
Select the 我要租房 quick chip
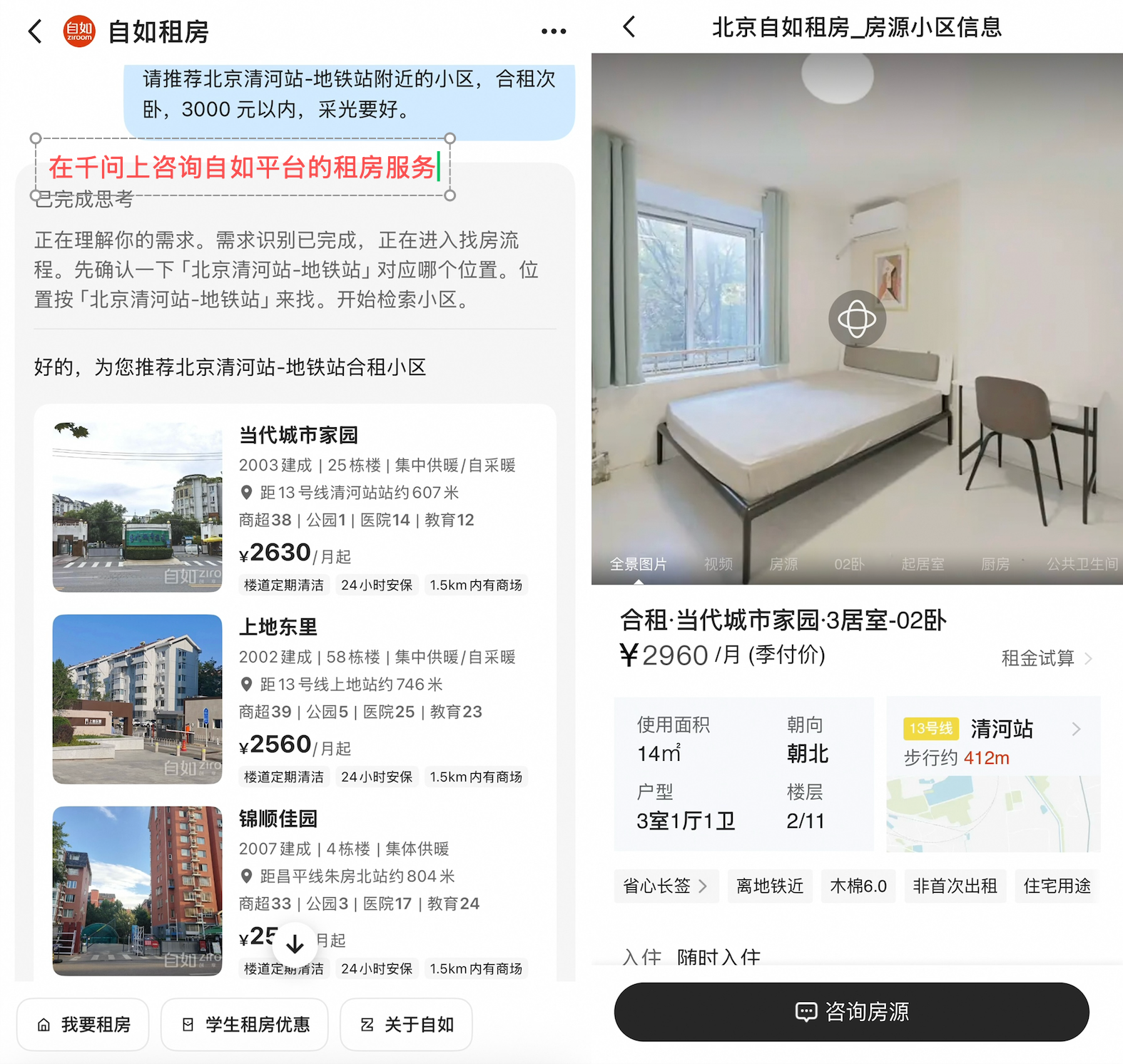(x=83, y=1025)
